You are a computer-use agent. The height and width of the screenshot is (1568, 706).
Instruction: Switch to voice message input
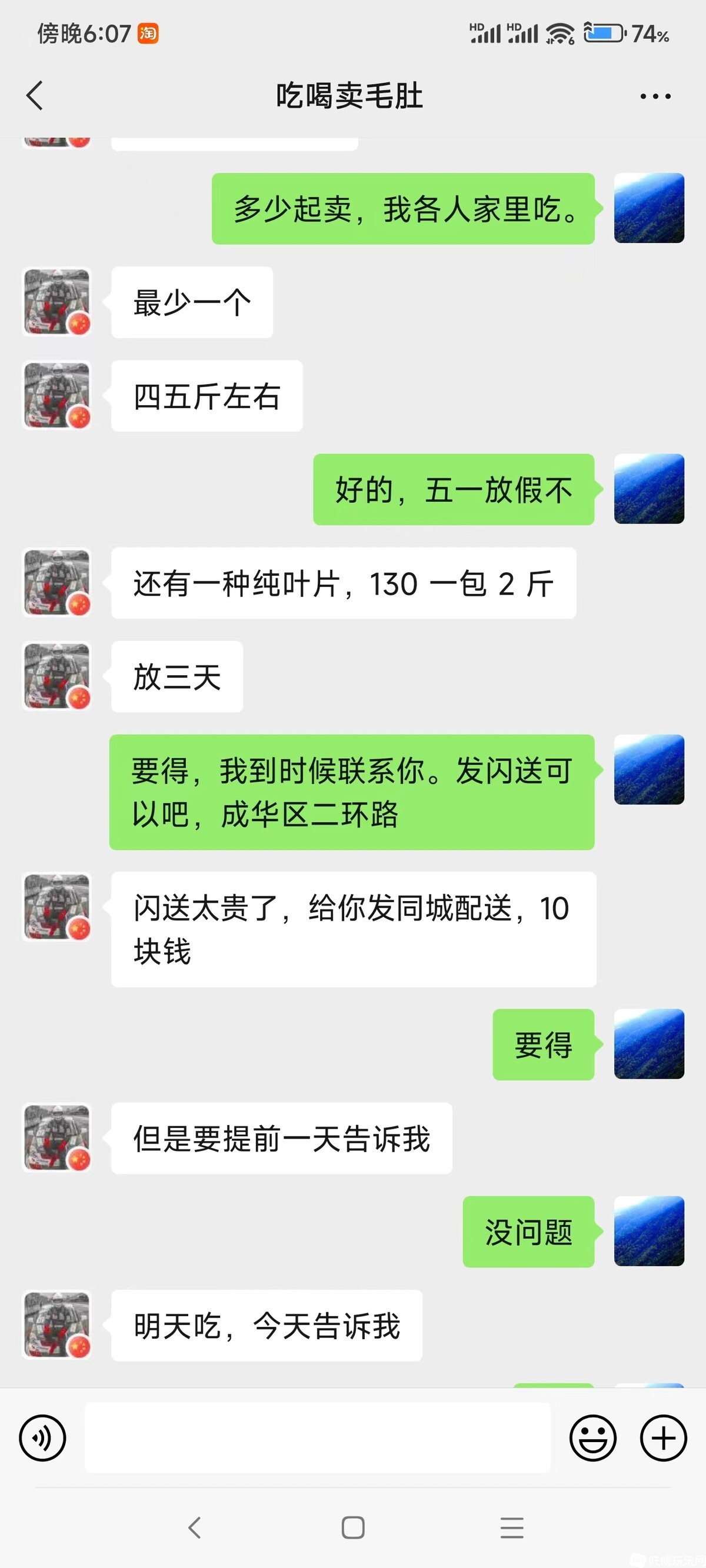(x=42, y=1438)
